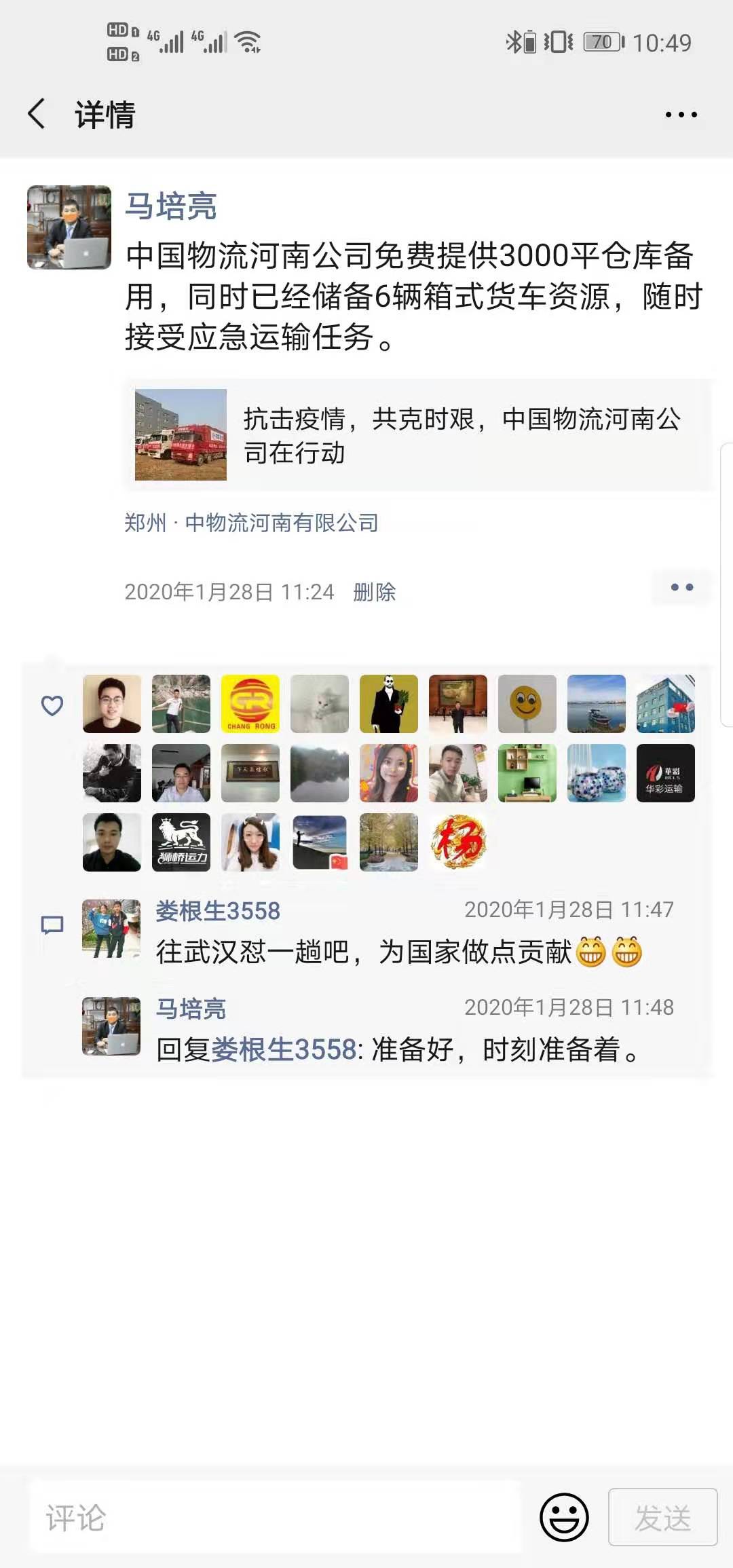Send the comment with 发送

[x=662, y=1517]
